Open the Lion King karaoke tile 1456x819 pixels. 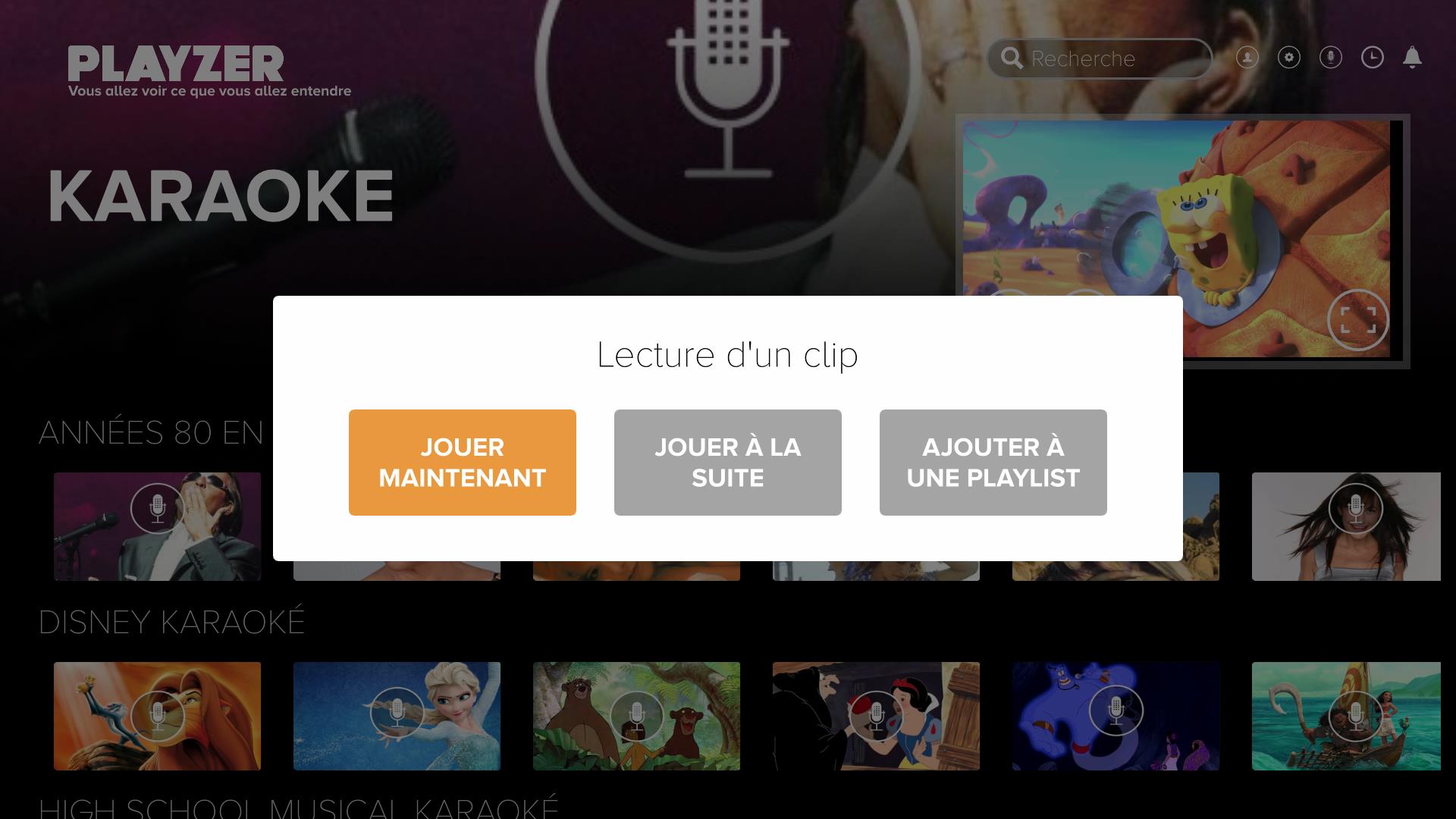click(x=157, y=716)
